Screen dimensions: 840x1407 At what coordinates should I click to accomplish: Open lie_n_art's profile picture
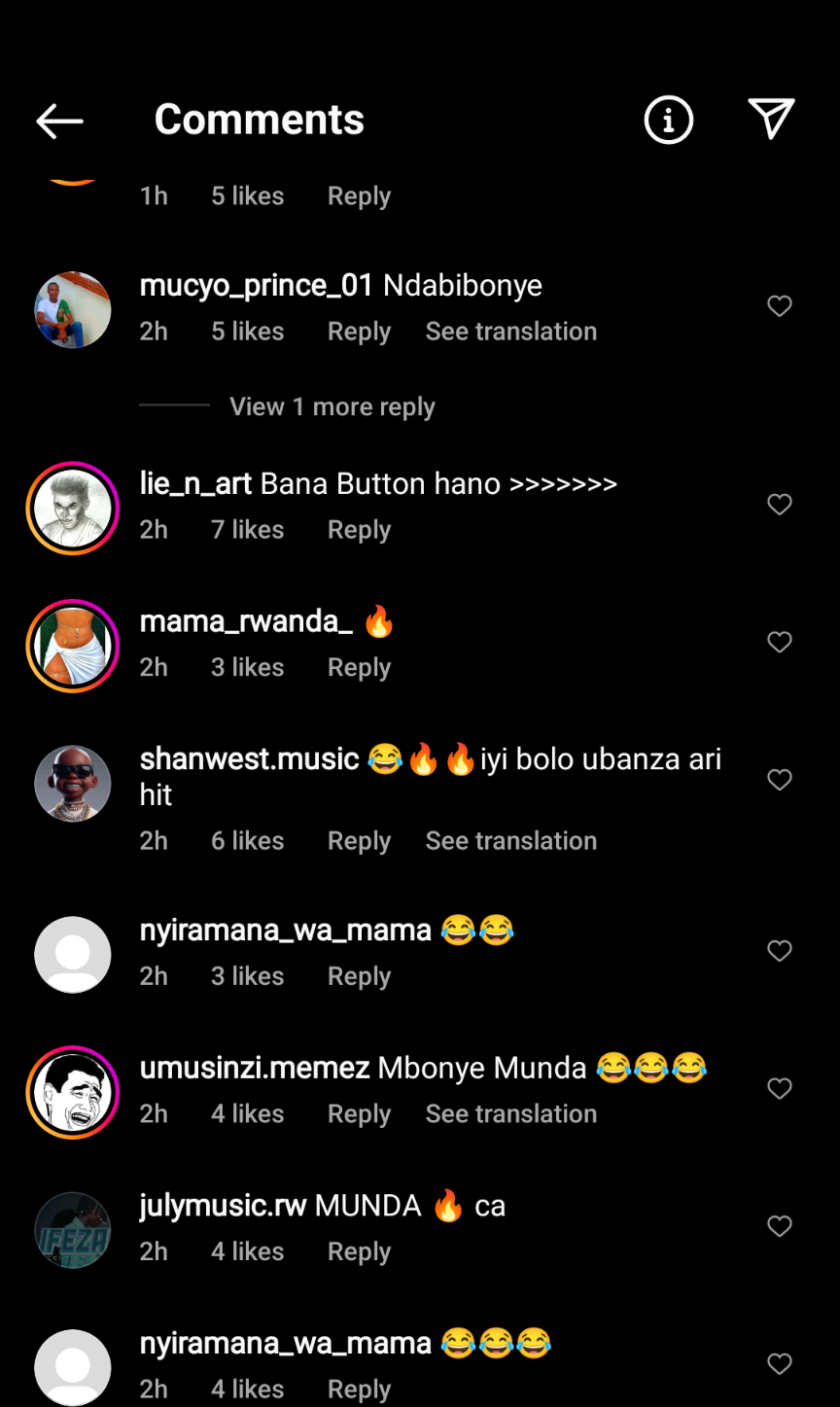click(x=73, y=509)
